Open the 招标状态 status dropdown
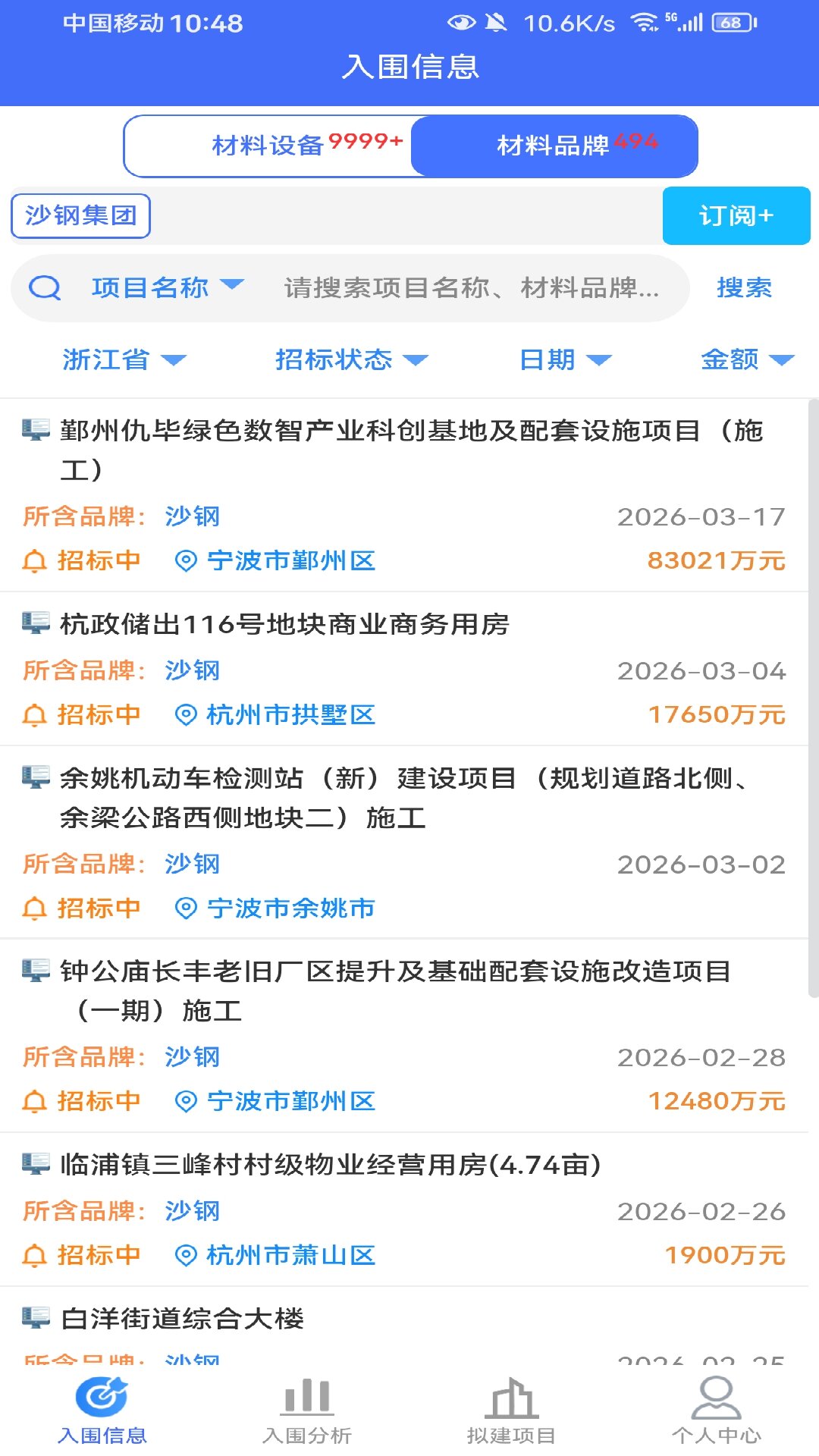 click(349, 360)
